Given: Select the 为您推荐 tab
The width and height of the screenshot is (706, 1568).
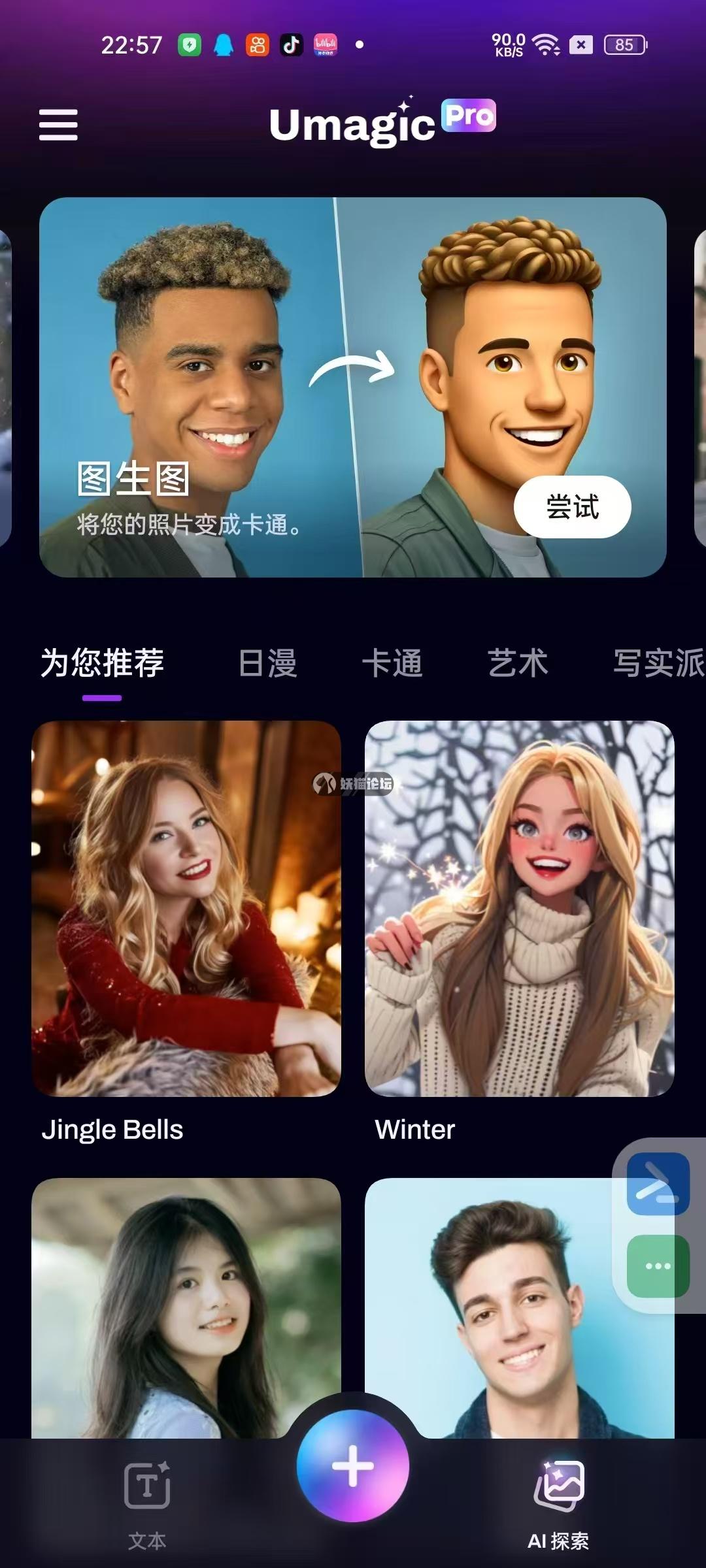Looking at the screenshot, I should click(x=102, y=663).
